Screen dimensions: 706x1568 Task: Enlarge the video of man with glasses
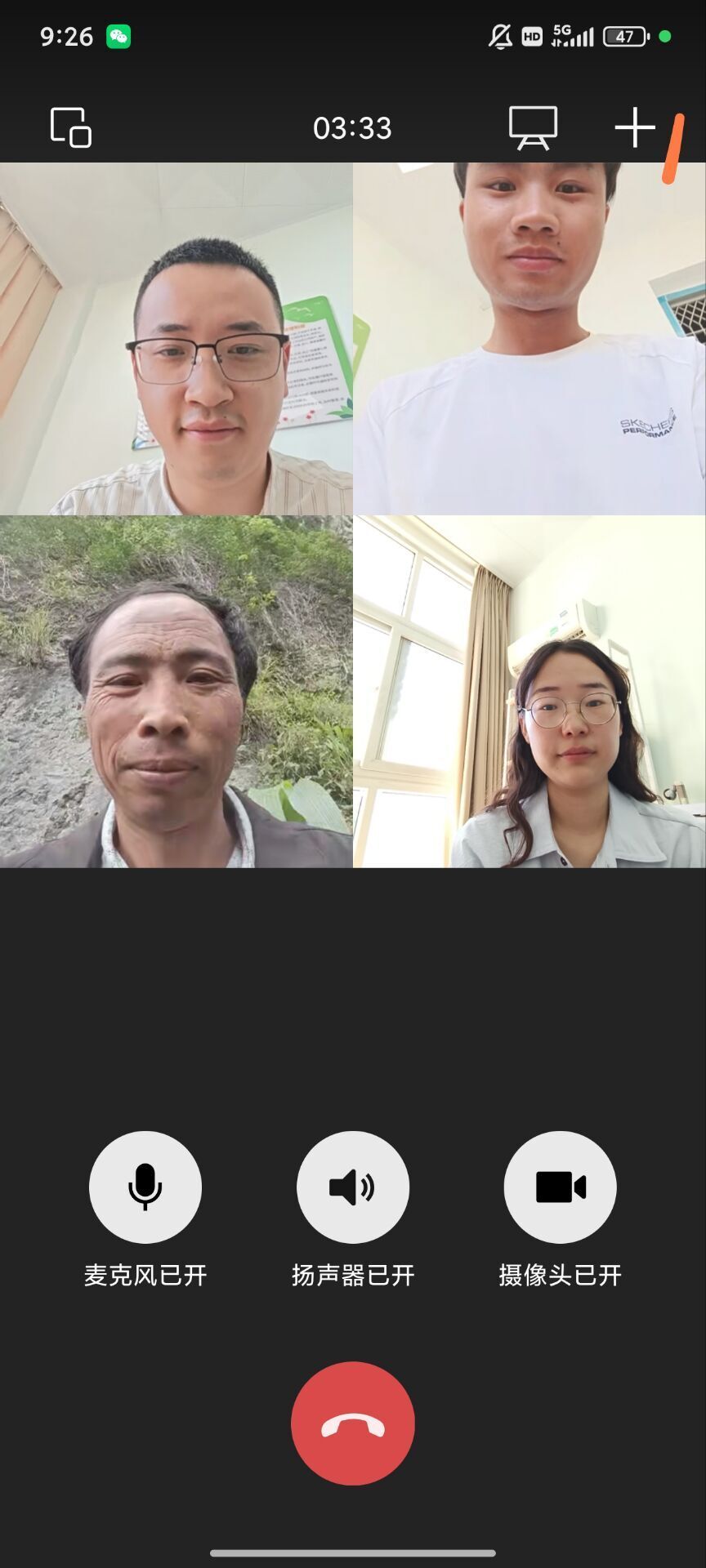pyautogui.click(x=176, y=339)
